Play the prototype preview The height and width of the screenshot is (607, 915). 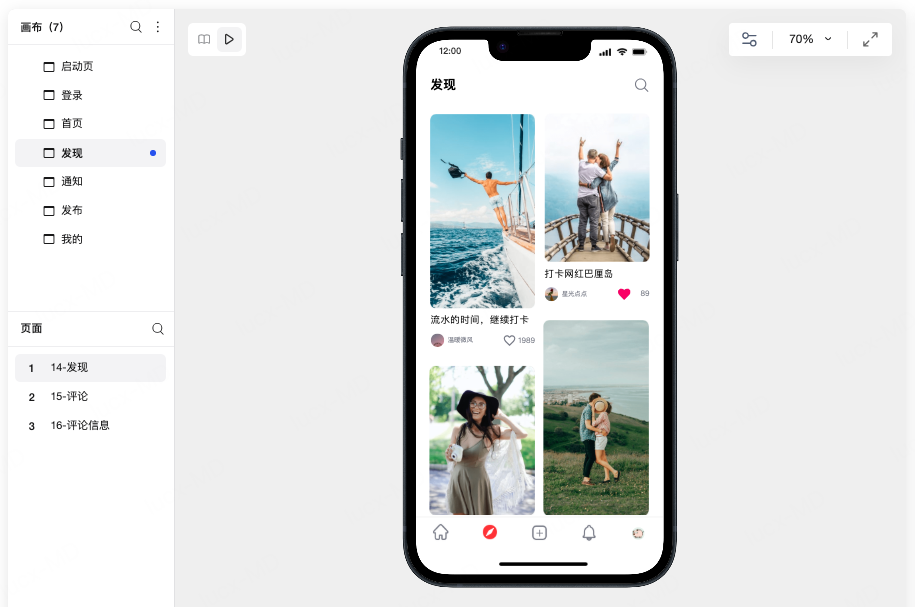pos(229,39)
